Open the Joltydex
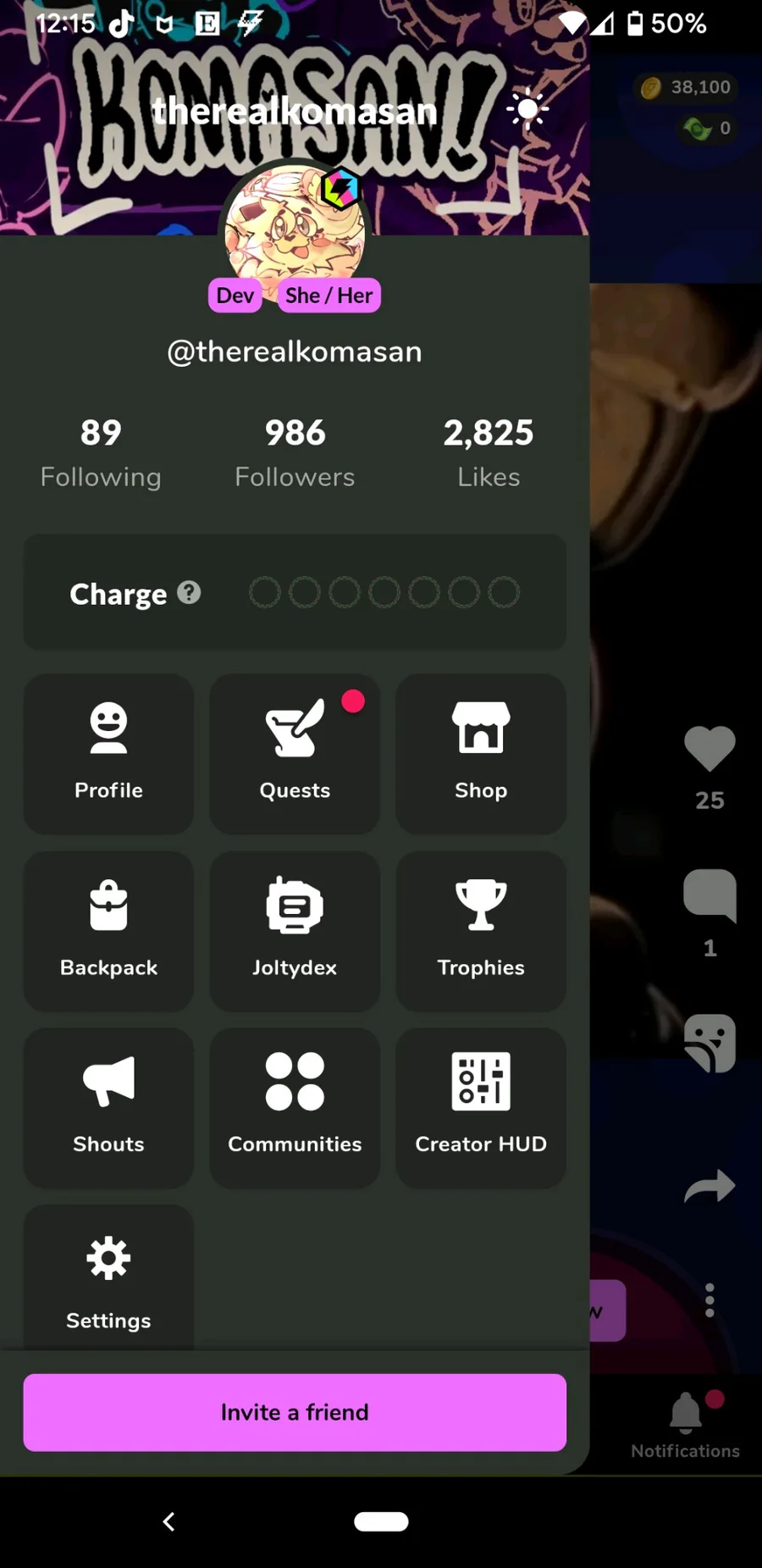Screen dimensions: 762x1568 tap(295, 930)
